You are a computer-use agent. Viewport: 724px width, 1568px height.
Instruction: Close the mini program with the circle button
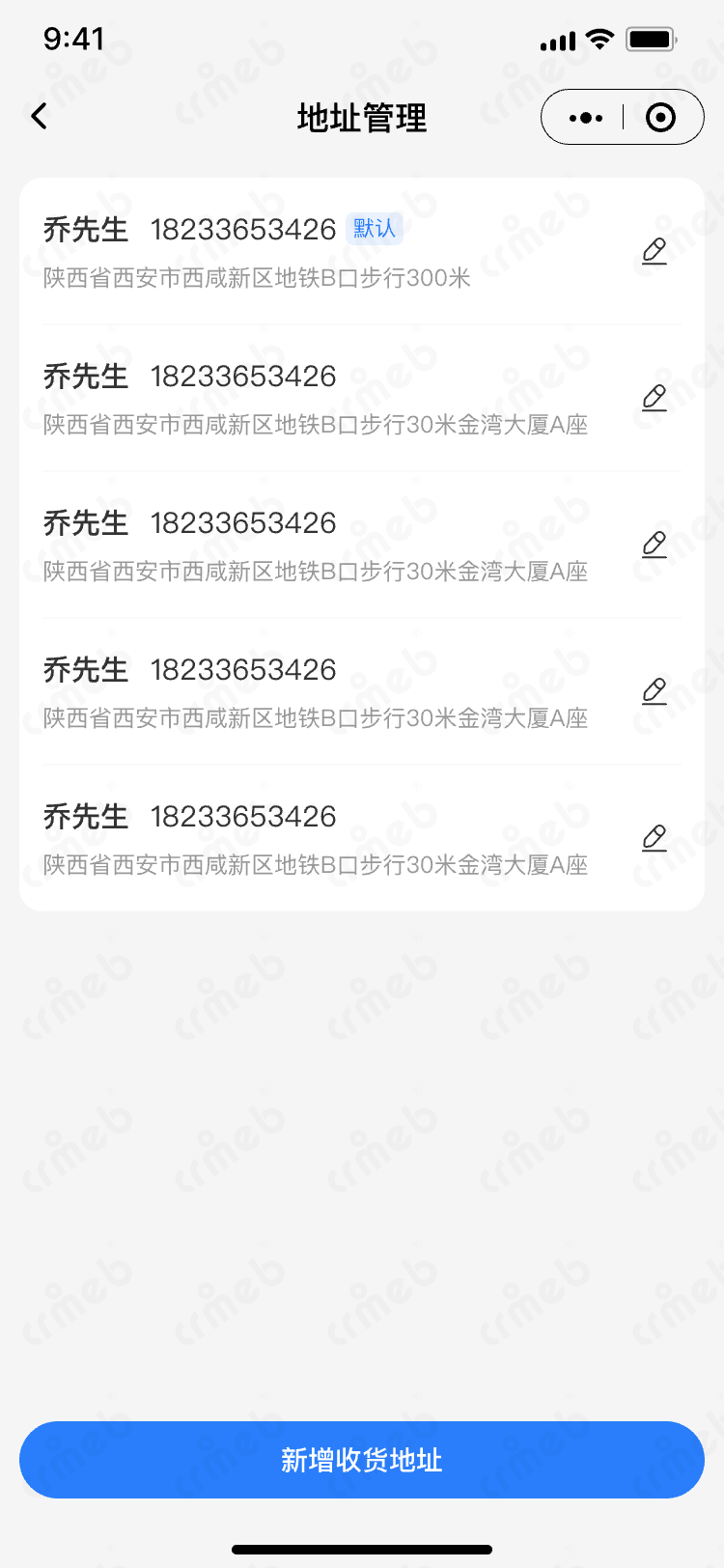(x=660, y=118)
